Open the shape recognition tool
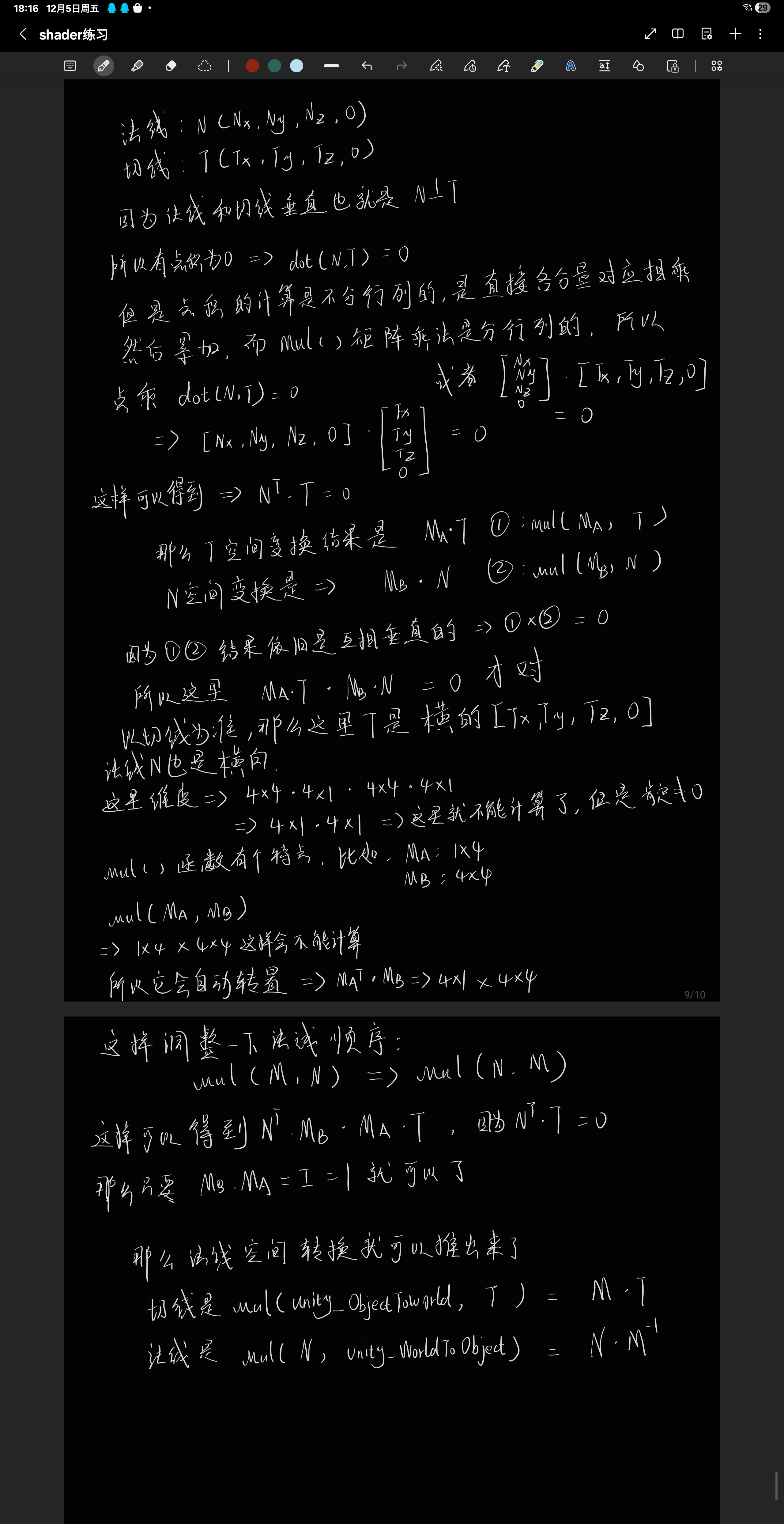The height and width of the screenshot is (1524, 784). click(x=639, y=66)
